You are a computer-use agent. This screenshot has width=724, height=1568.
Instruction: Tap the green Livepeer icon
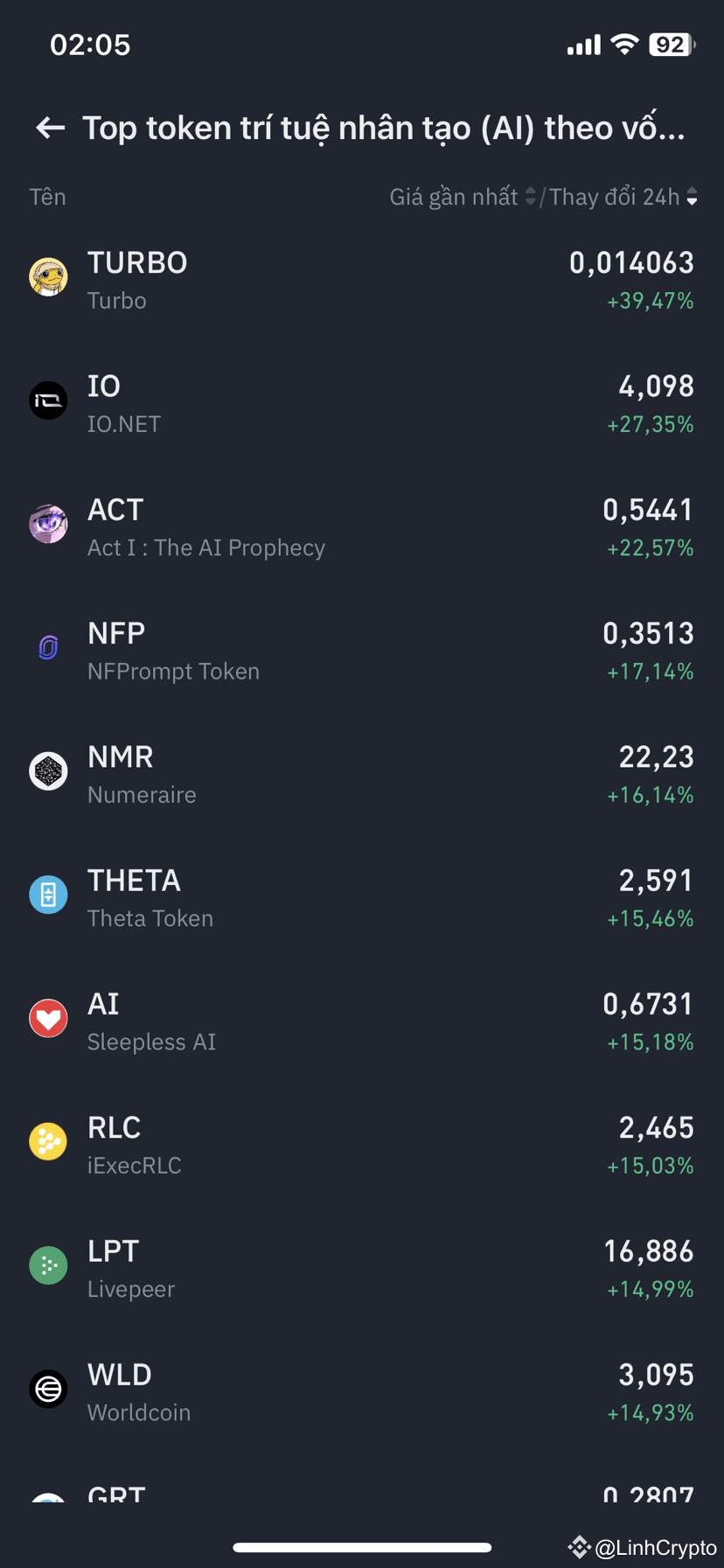48,1265
